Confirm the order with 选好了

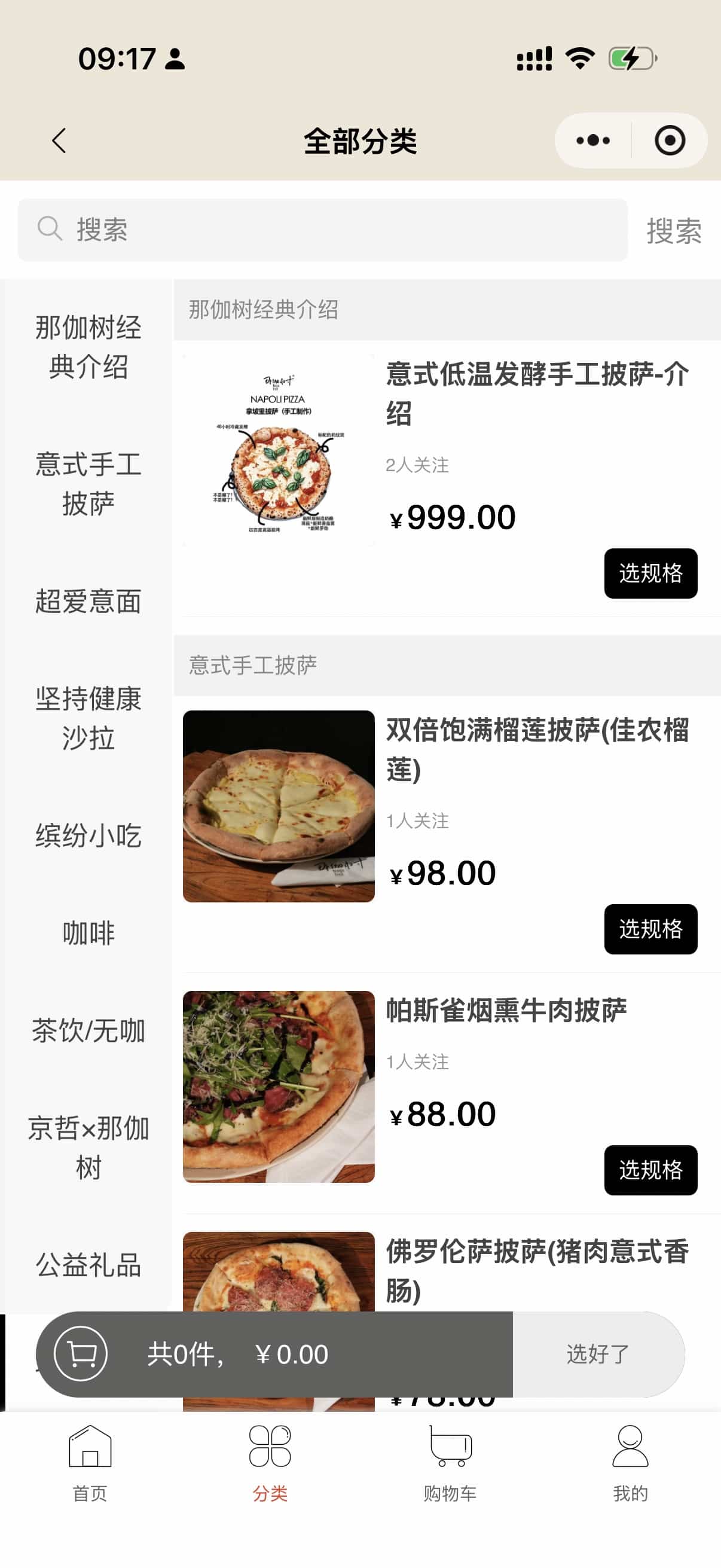(x=598, y=1354)
